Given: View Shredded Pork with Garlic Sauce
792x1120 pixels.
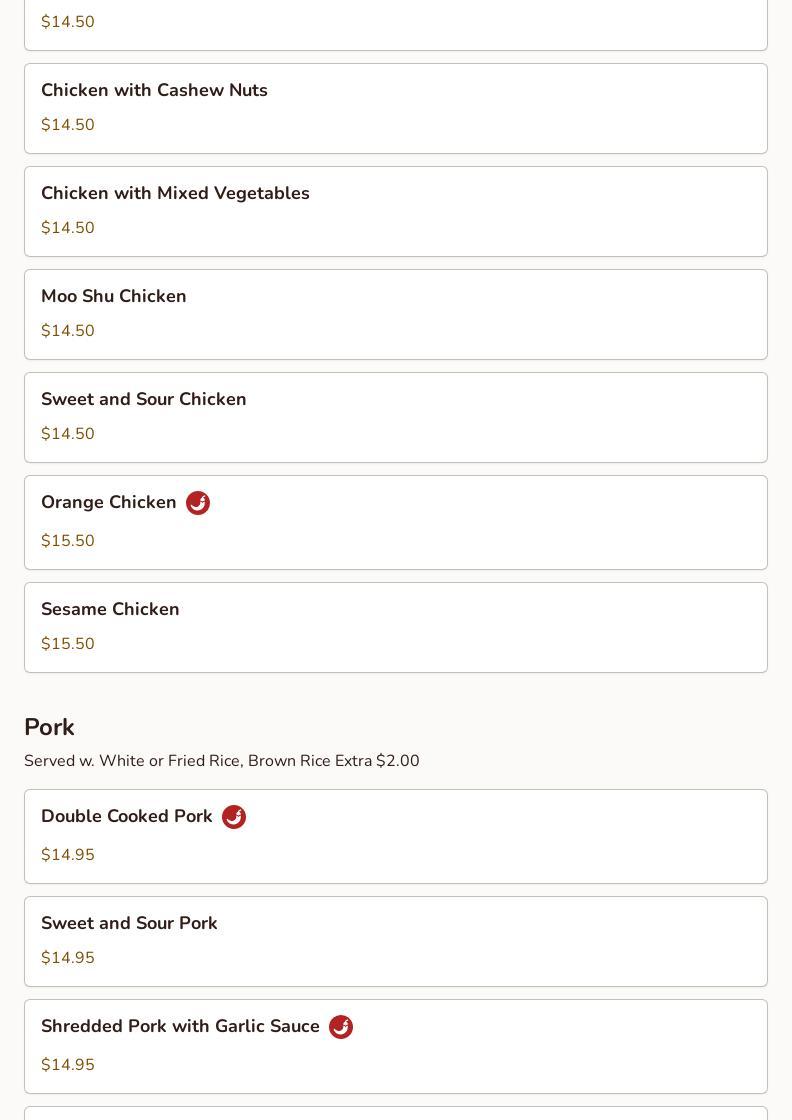Looking at the screenshot, I should pos(395,1046).
